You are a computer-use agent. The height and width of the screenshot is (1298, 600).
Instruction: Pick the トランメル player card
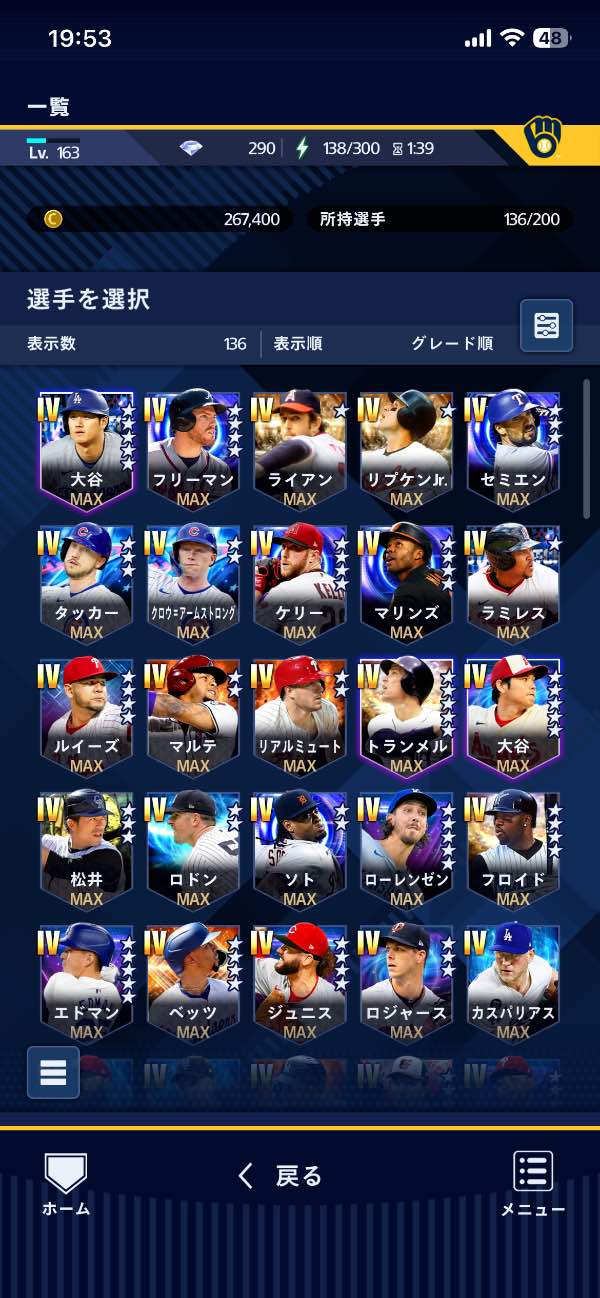click(406, 716)
